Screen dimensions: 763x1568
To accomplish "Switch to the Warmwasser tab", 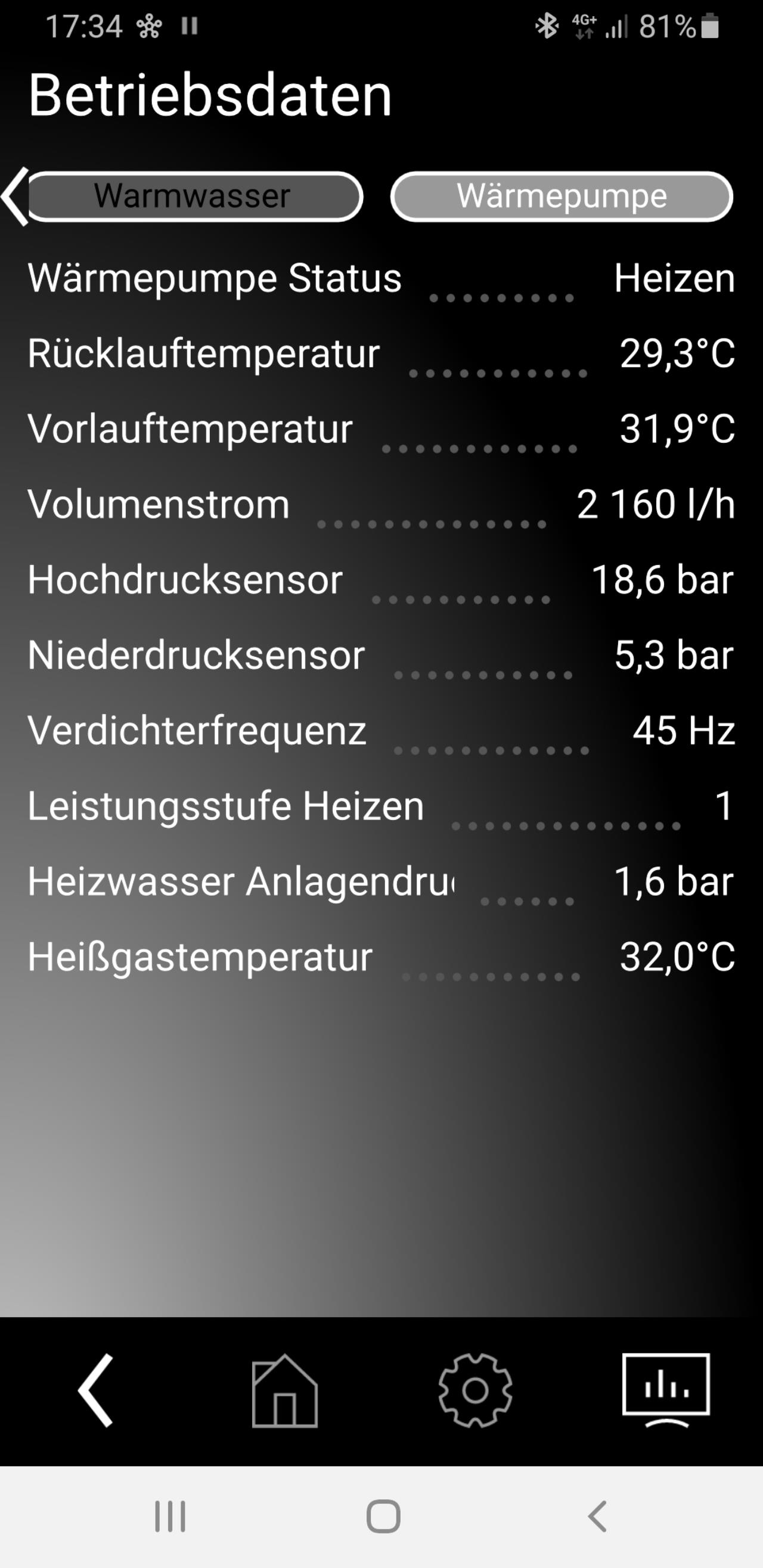I will click(x=195, y=197).
